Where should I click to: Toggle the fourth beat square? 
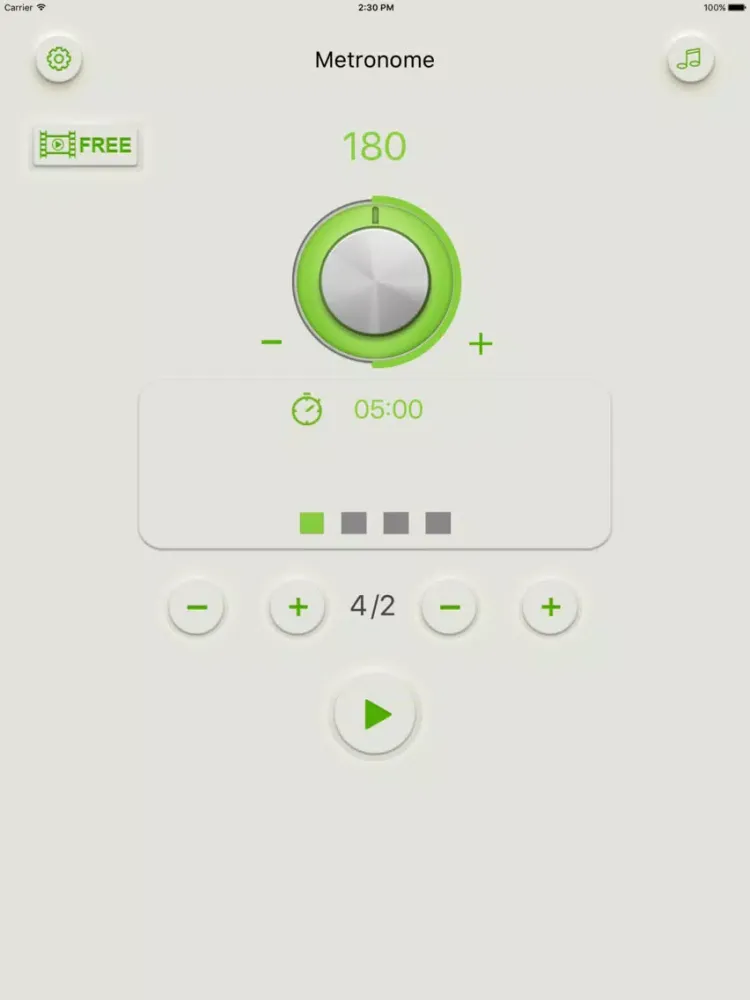point(438,523)
